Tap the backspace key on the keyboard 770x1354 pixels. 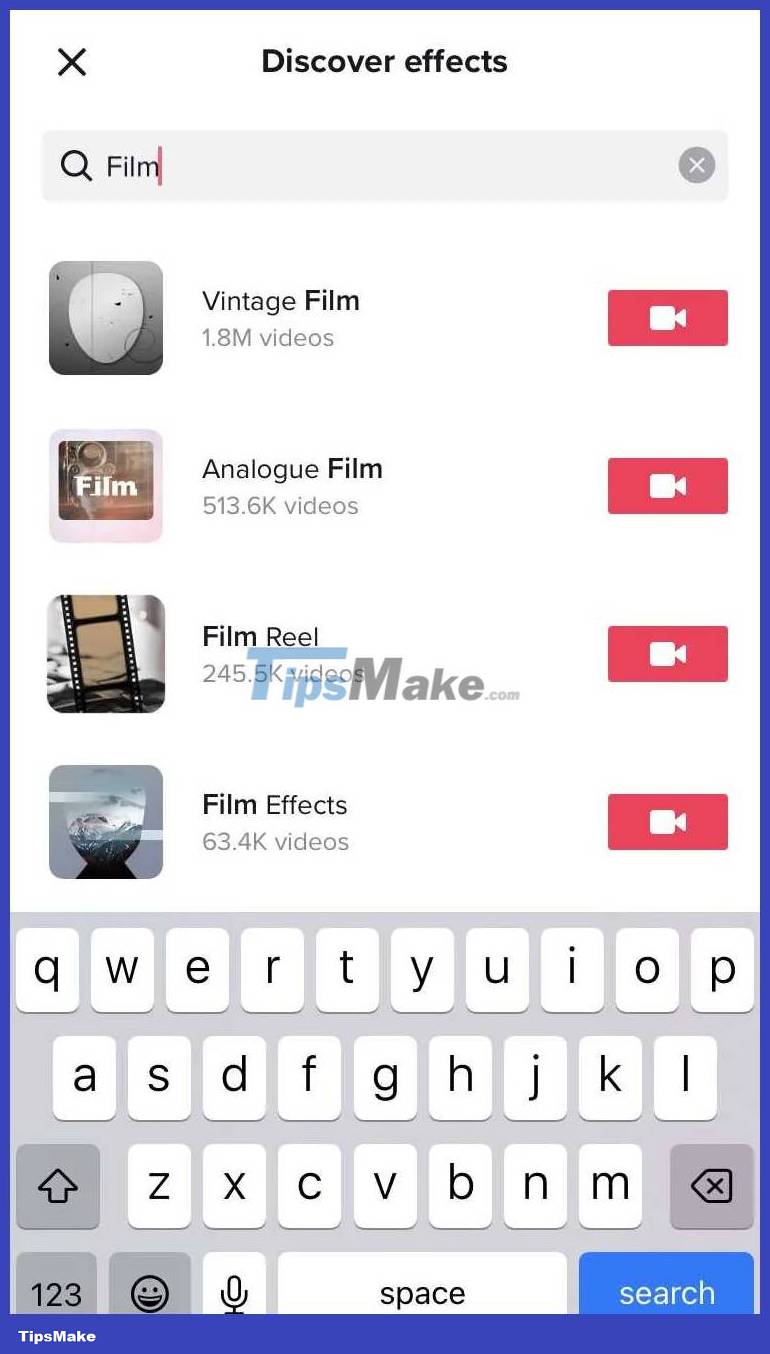pos(711,1186)
